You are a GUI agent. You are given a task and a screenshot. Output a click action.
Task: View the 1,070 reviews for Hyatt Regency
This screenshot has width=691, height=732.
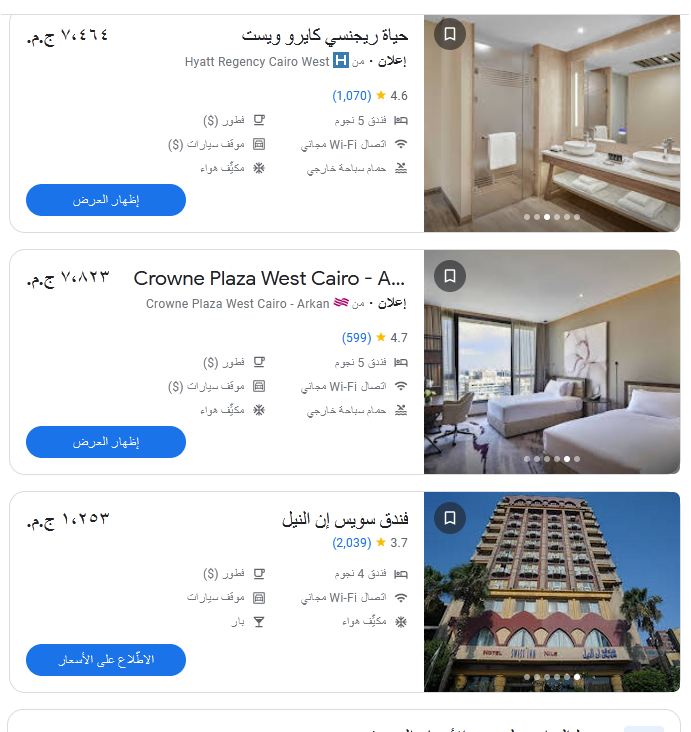click(352, 96)
